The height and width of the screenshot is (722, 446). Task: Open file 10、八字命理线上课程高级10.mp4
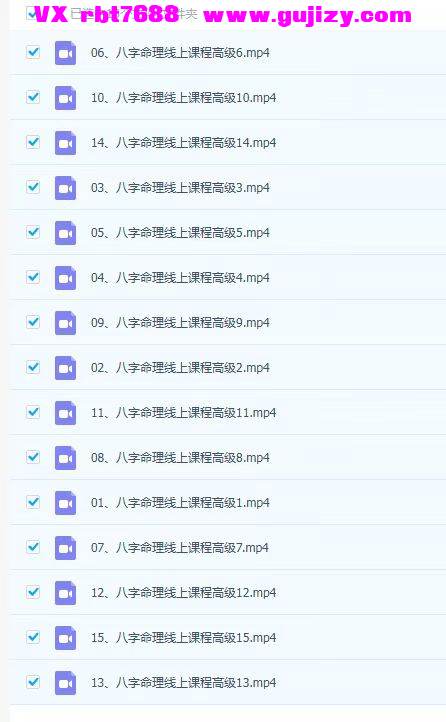click(183, 98)
